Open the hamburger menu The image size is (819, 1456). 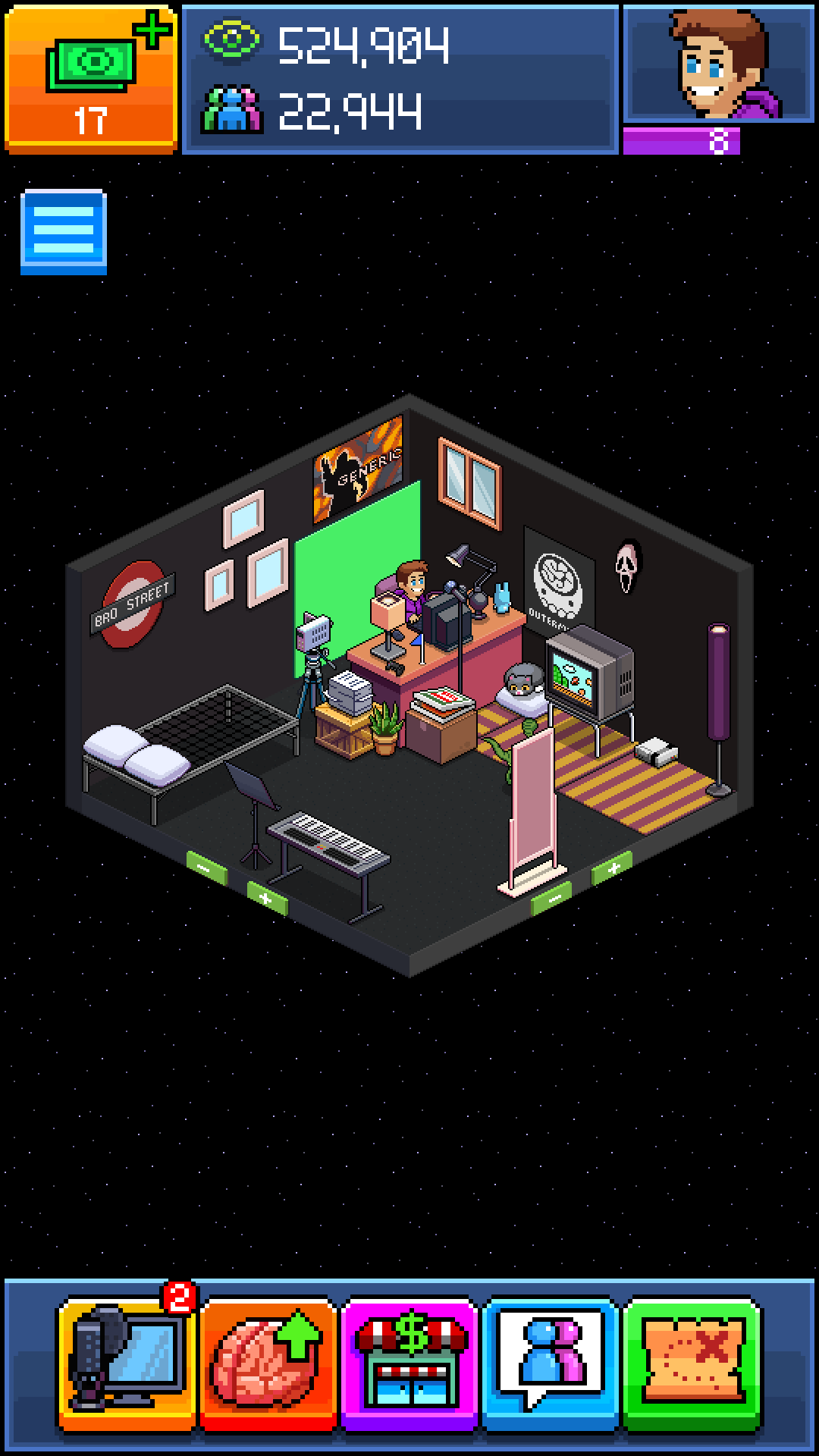64,231
